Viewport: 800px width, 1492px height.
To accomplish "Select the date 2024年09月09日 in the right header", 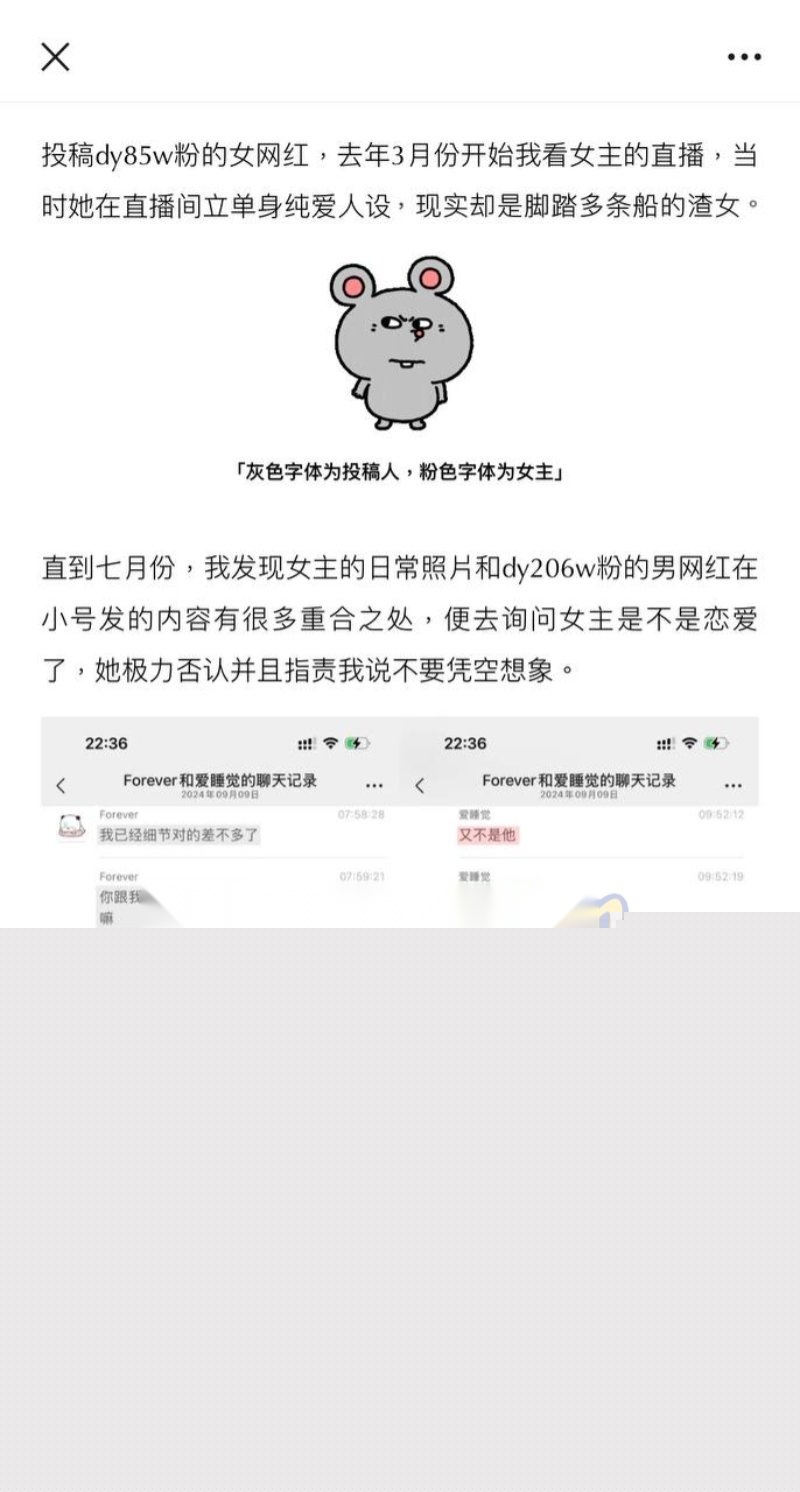I will 579,794.
